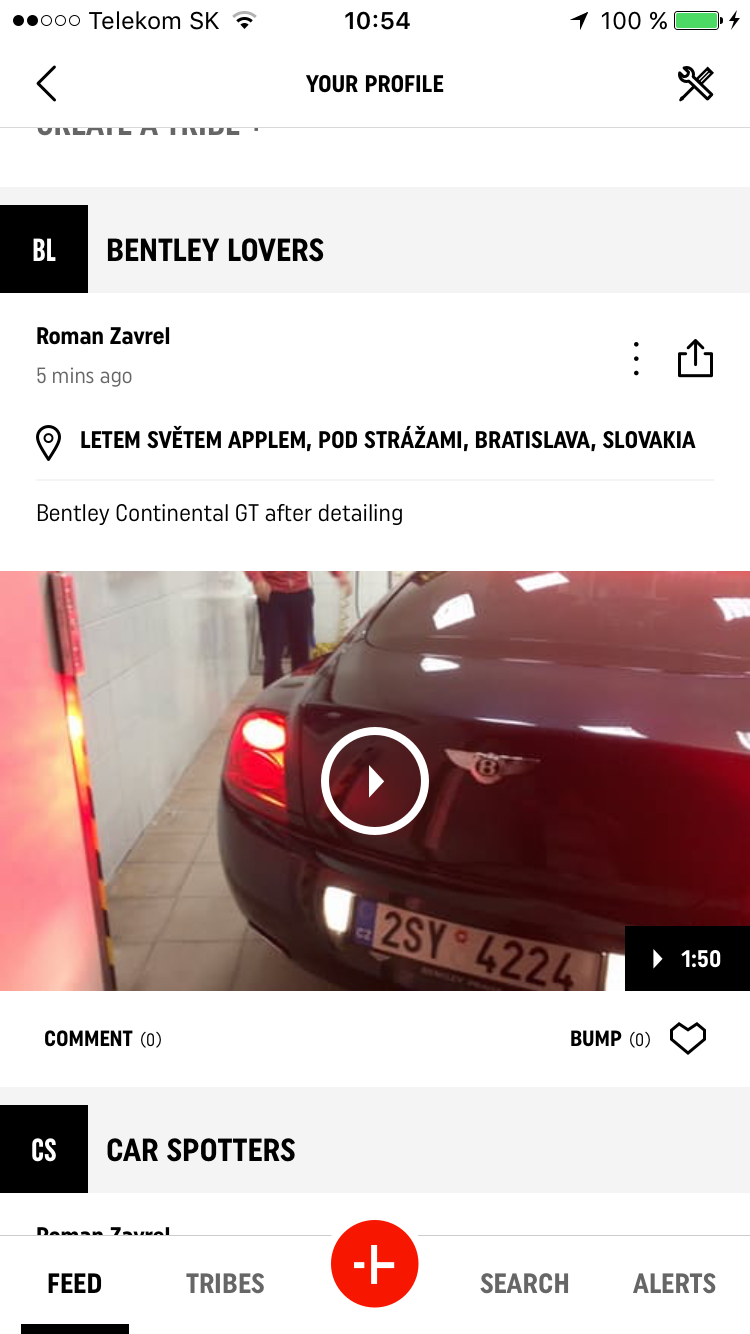Open the Bentley Lovers tribe

pyautogui.click(x=215, y=250)
